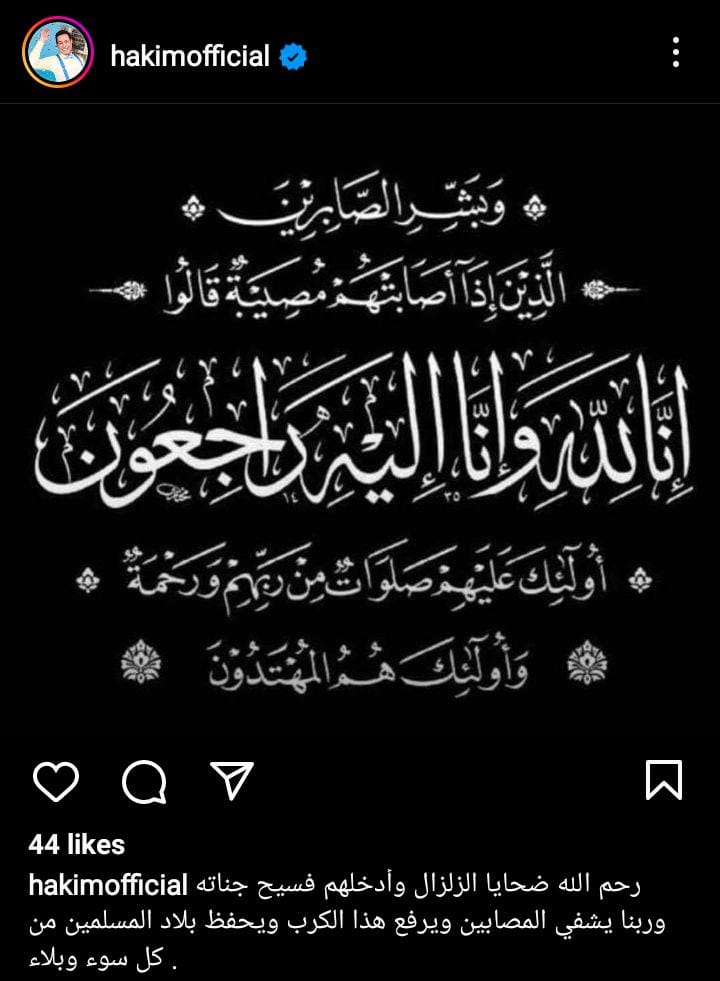Like hakimofficial's post with the heart
Image resolution: width=720 pixels, height=981 pixels.
click(55, 780)
